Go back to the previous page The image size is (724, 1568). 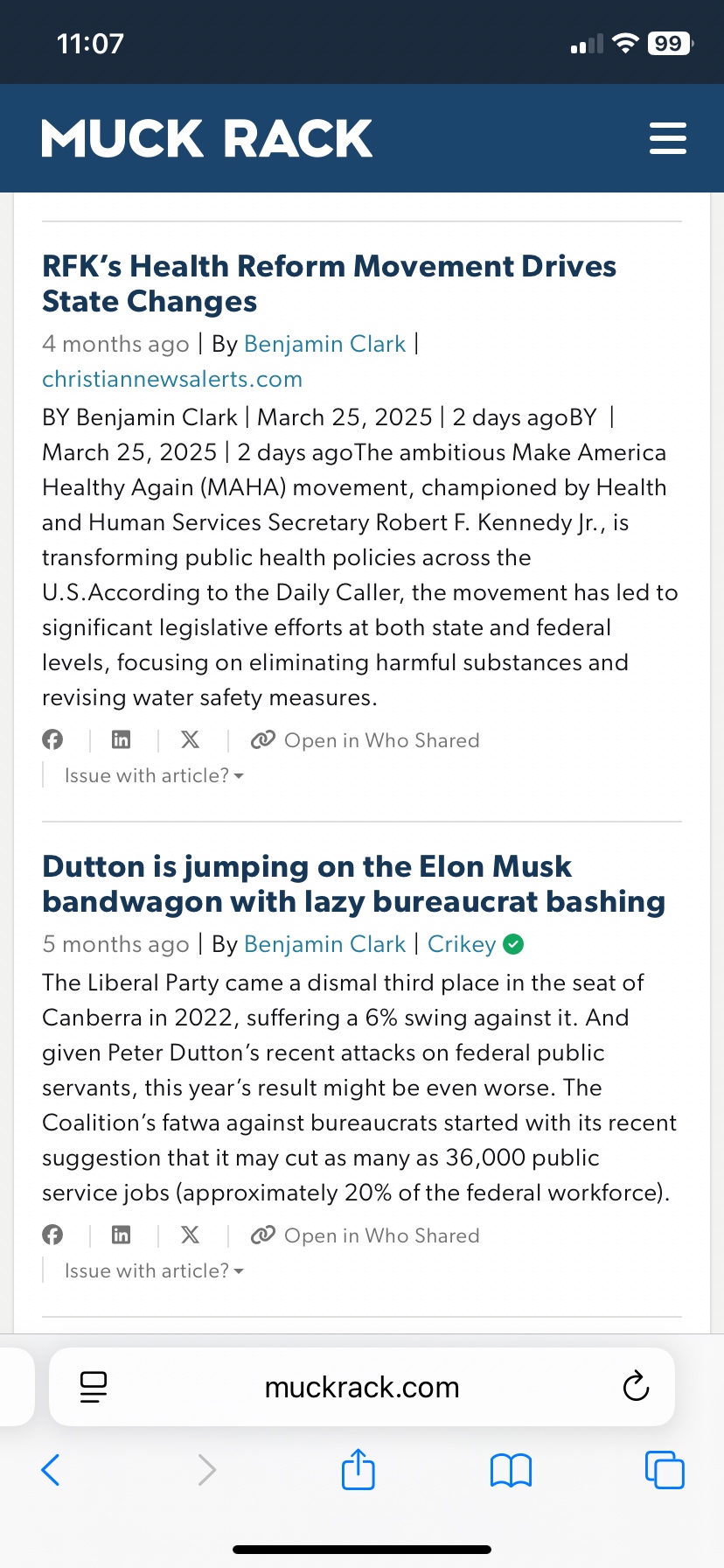click(x=51, y=1470)
